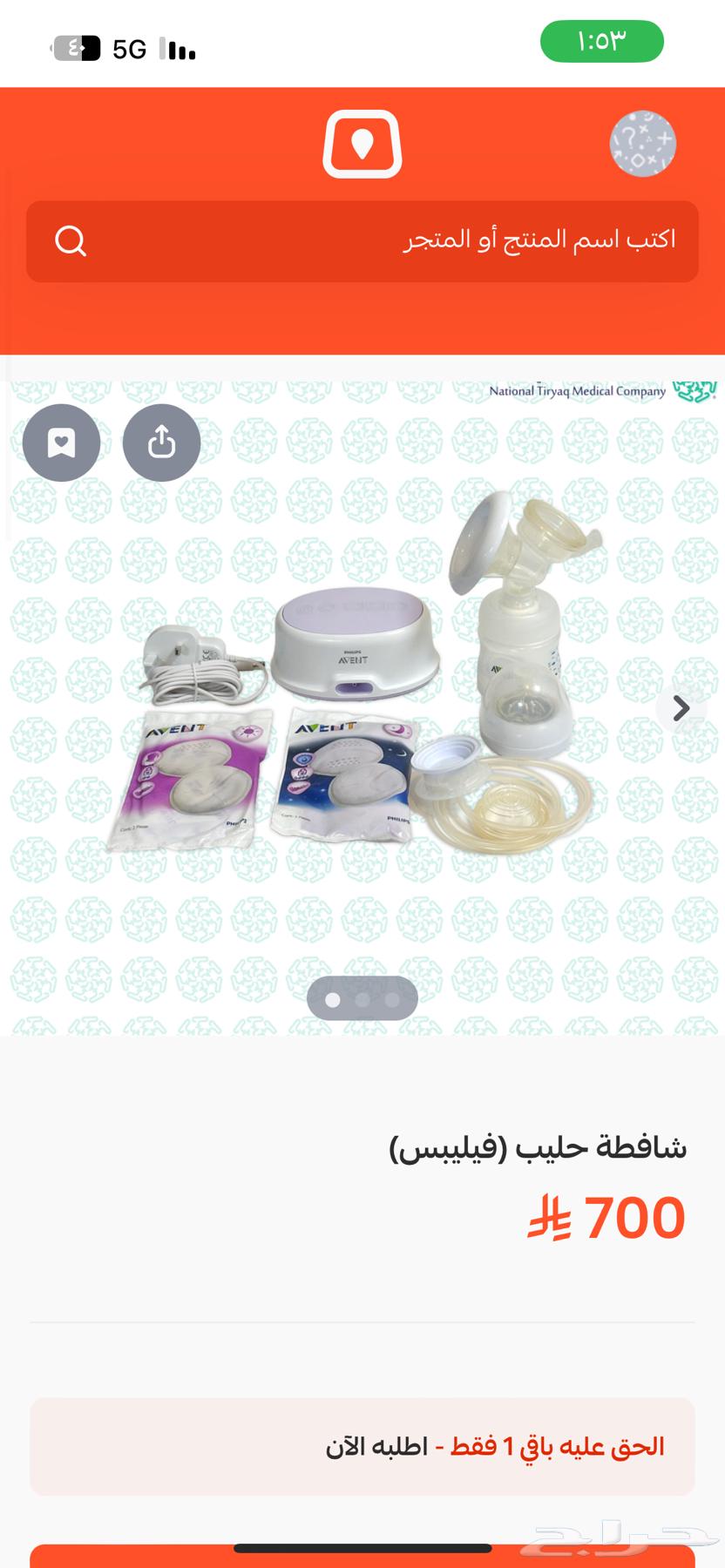The width and height of the screenshot is (725, 1568).
Task: Tap the search magnifier icon
Action: tap(71, 241)
